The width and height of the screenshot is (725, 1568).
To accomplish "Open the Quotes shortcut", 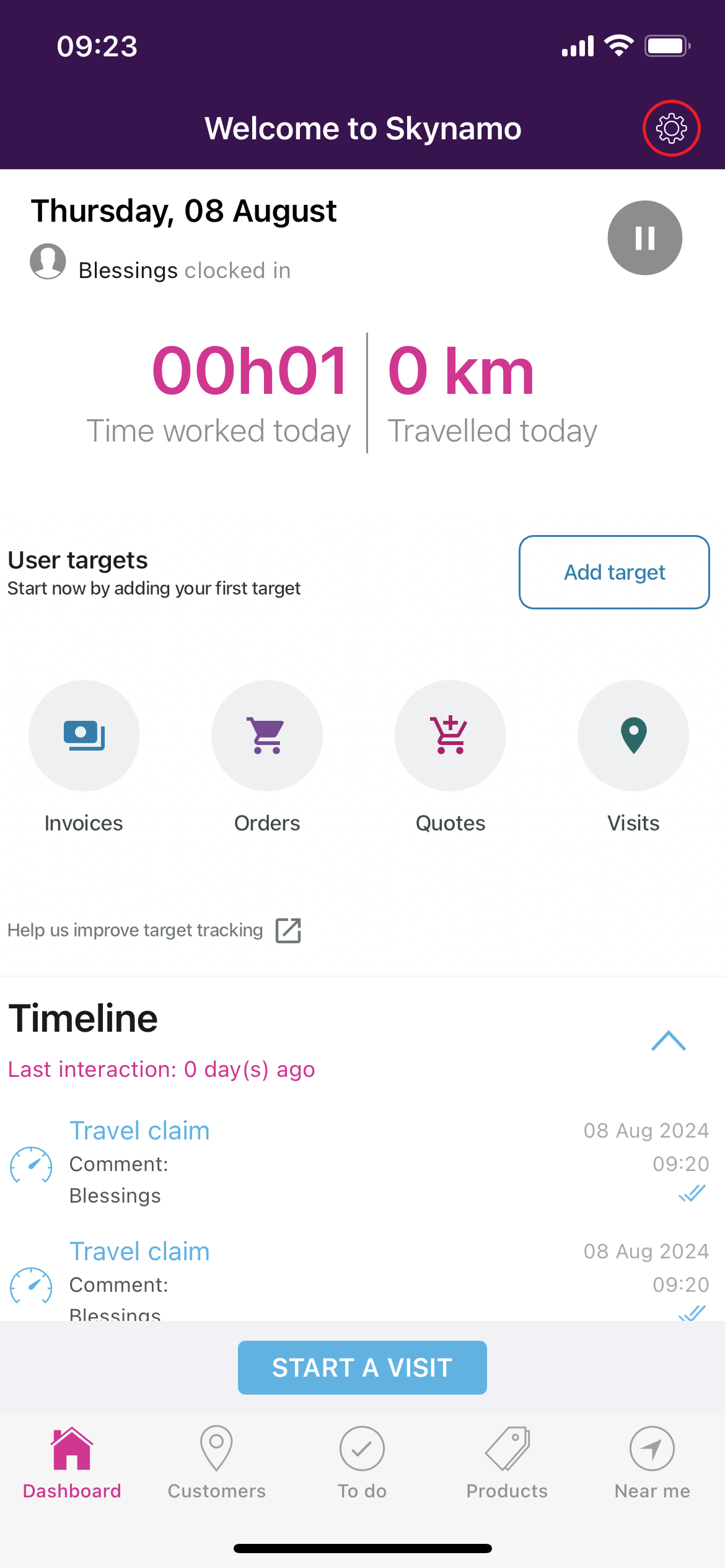I will point(450,736).
